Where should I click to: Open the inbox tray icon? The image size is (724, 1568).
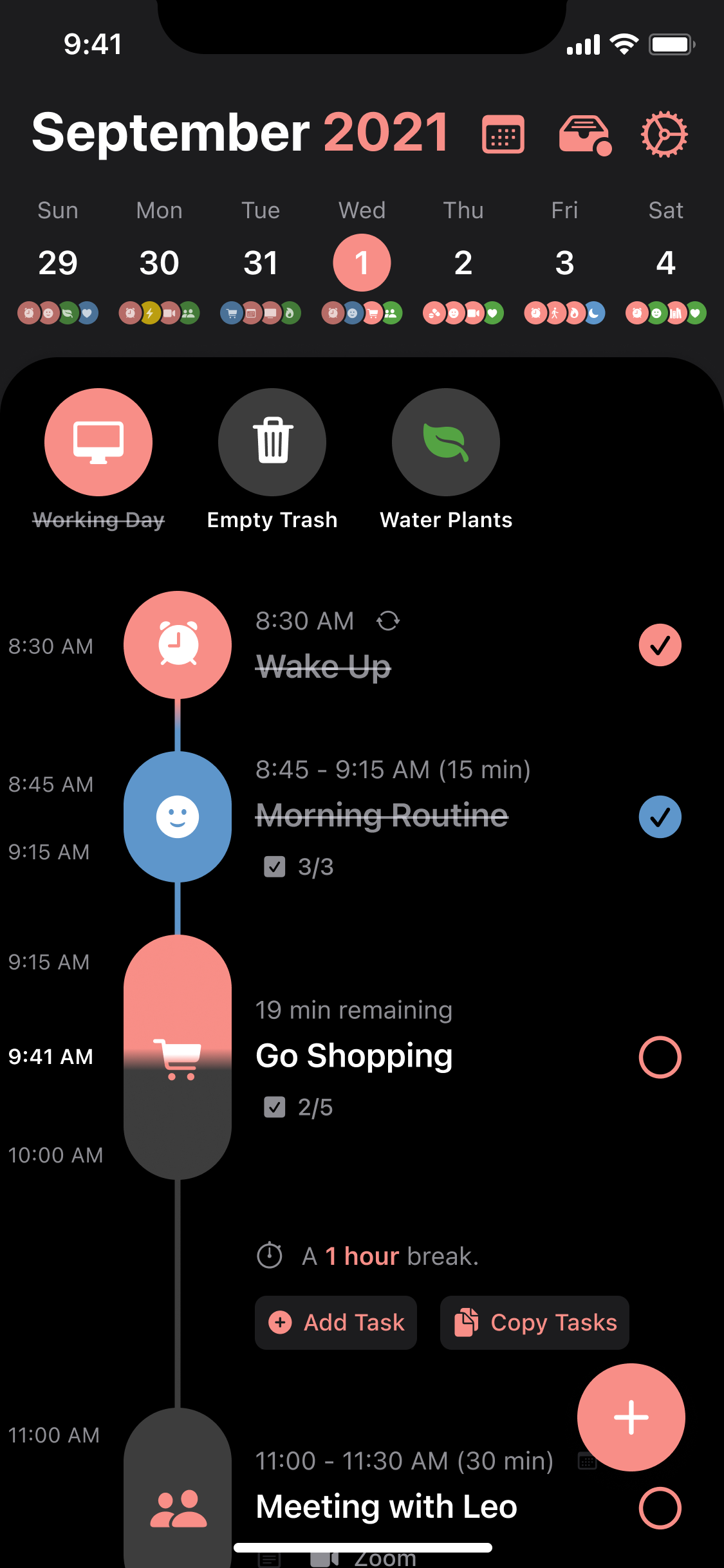584,135
